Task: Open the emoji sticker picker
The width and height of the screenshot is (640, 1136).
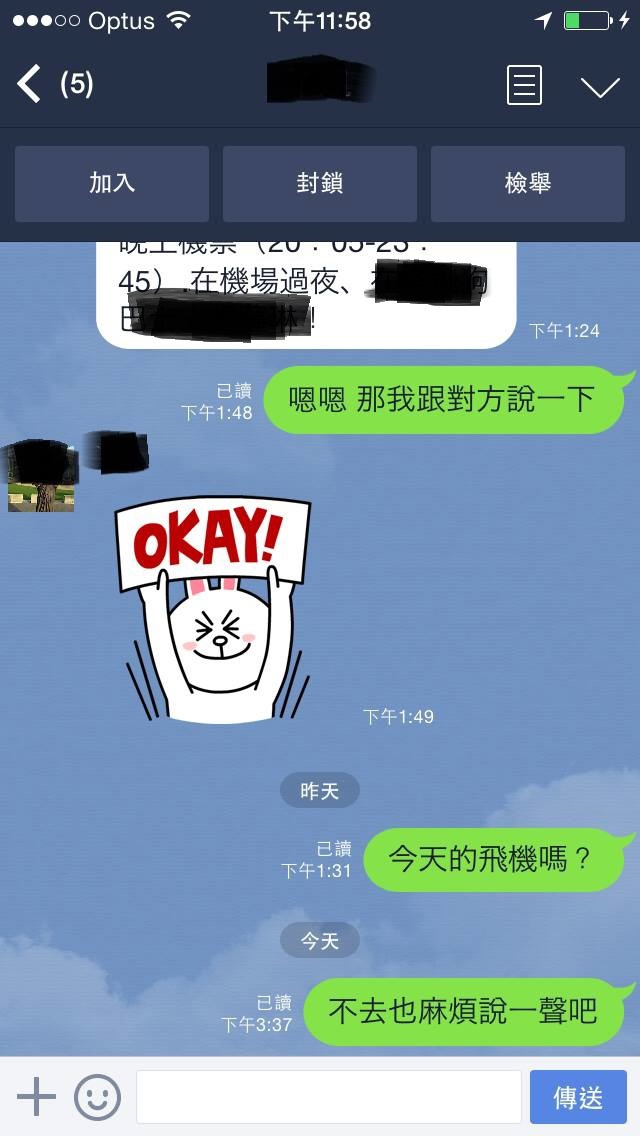Action: click(97, 1097)
